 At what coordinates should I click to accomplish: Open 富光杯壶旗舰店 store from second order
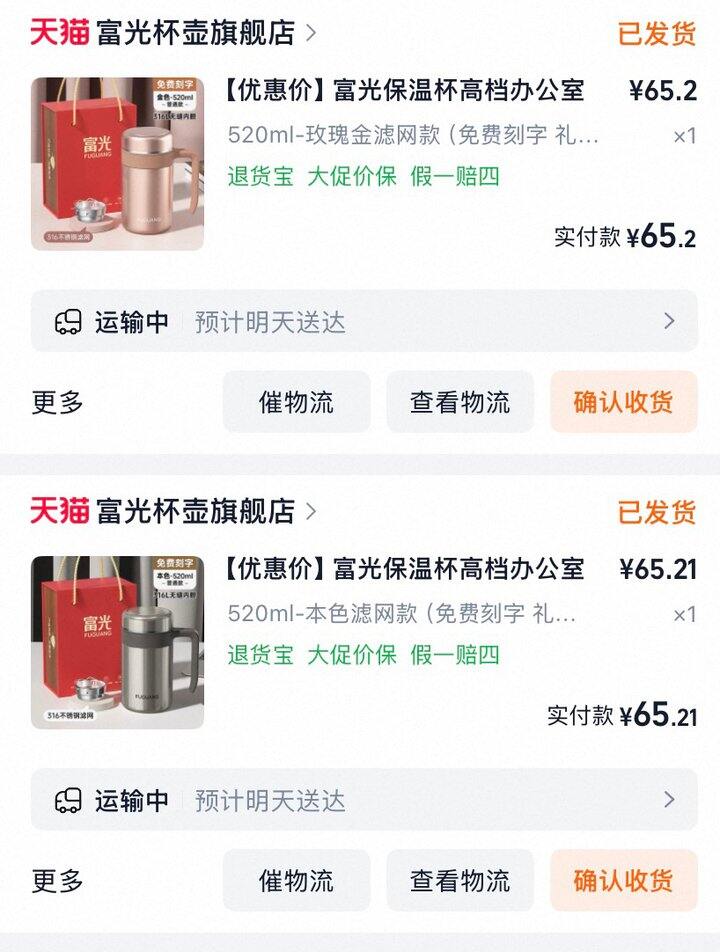pos(195,511)
